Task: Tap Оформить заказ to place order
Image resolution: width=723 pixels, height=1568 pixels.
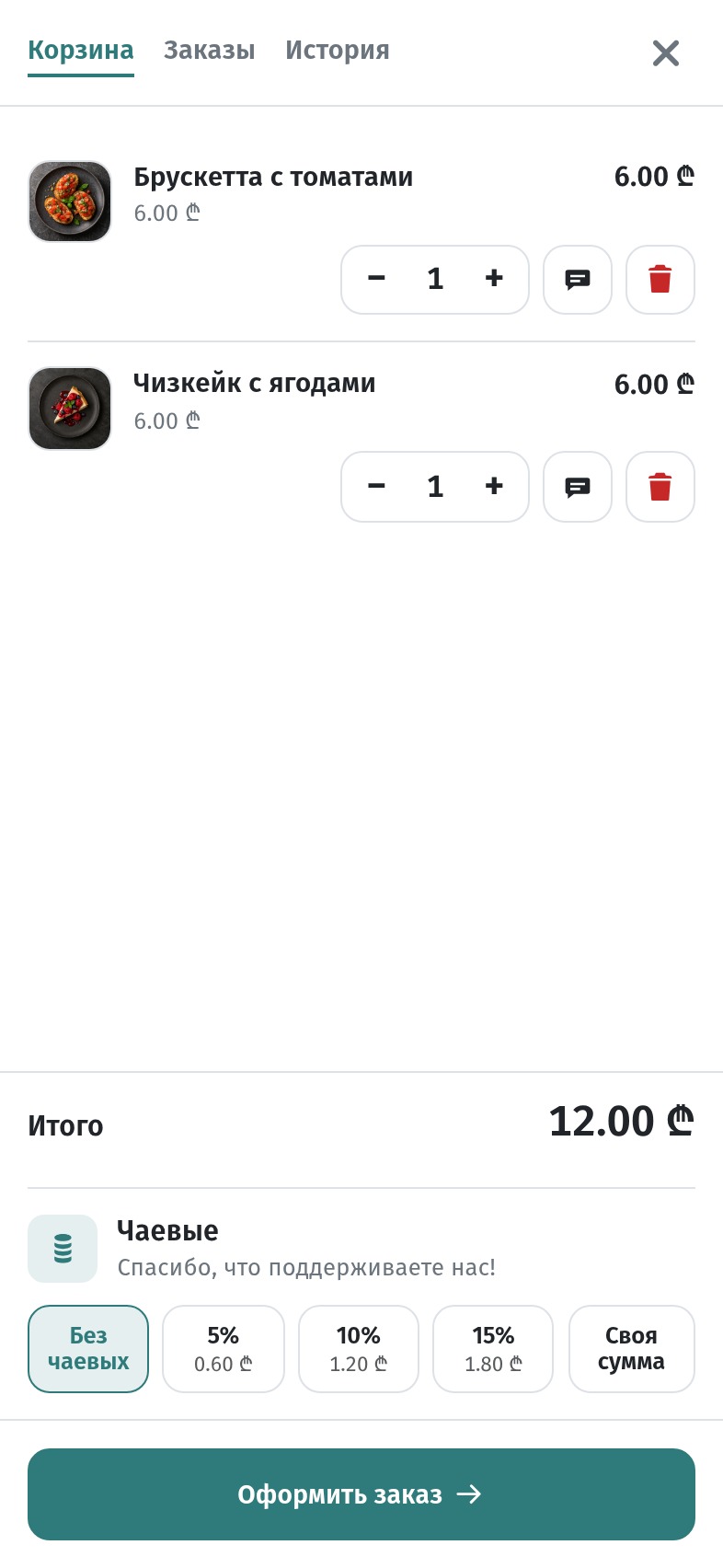Action: (x=361, y=1494)
